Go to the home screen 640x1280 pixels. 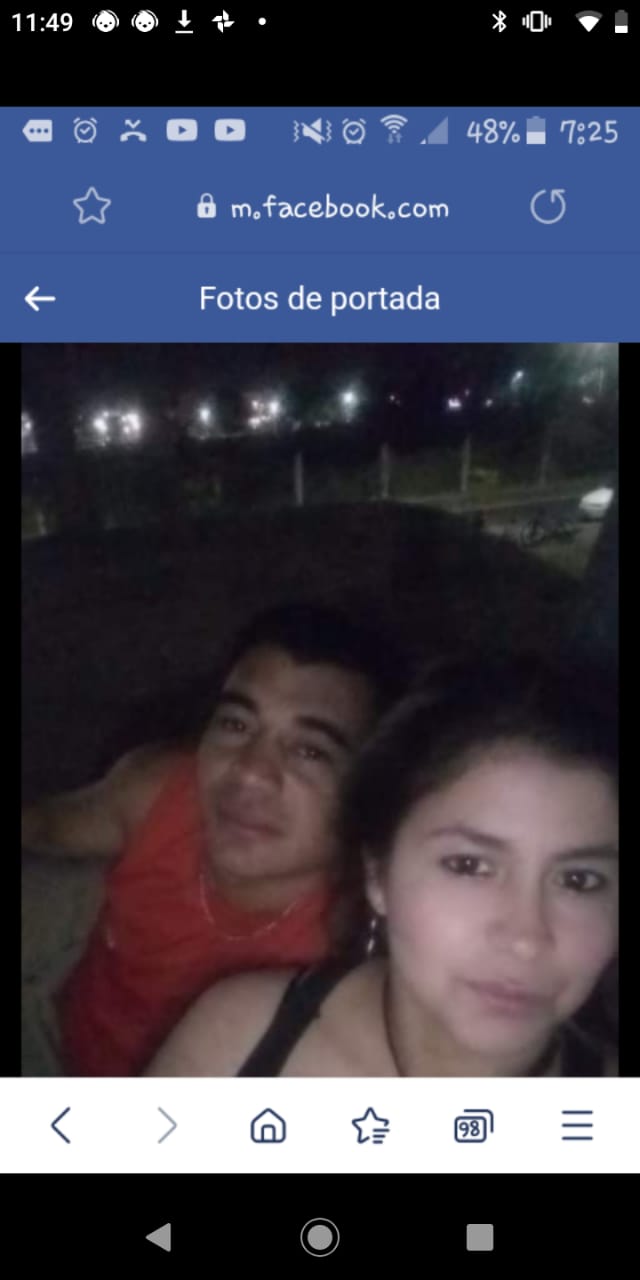click(x=320, y=1237)
